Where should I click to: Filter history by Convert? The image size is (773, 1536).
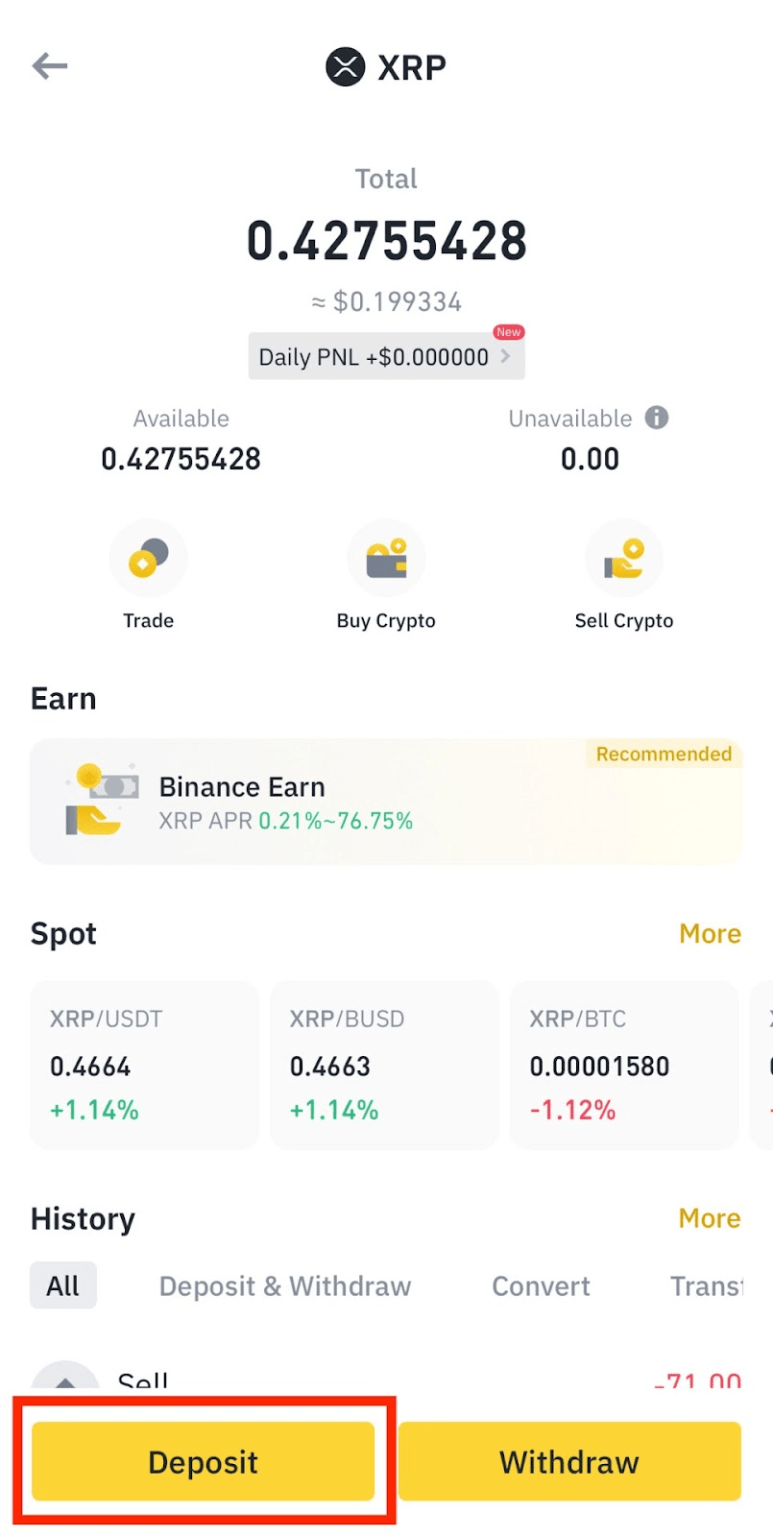[540, 1286]
